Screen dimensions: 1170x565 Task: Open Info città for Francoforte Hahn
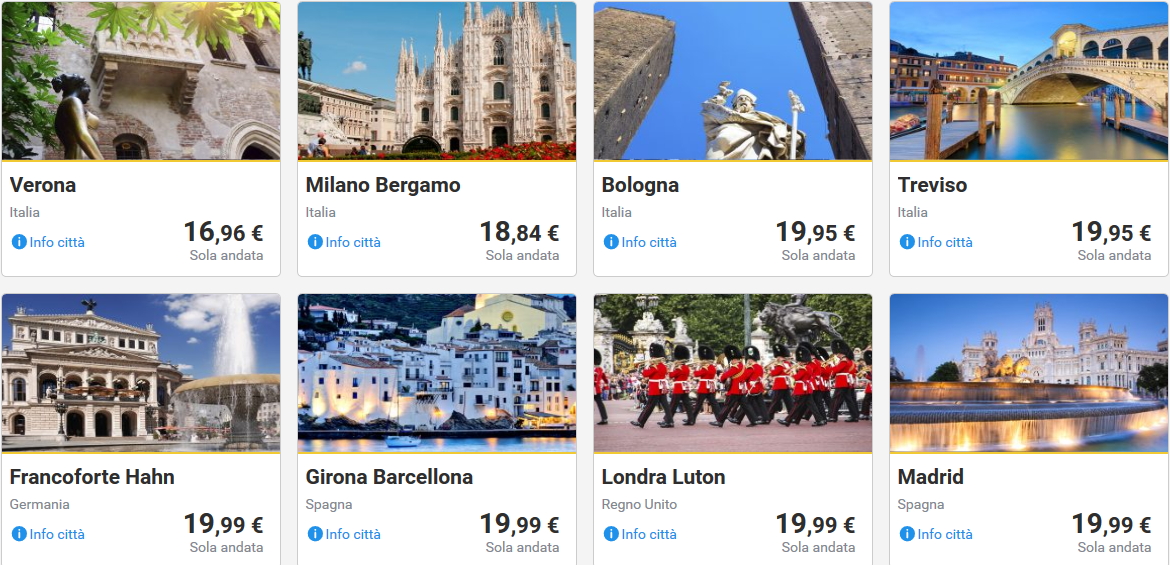pos(49,534)
